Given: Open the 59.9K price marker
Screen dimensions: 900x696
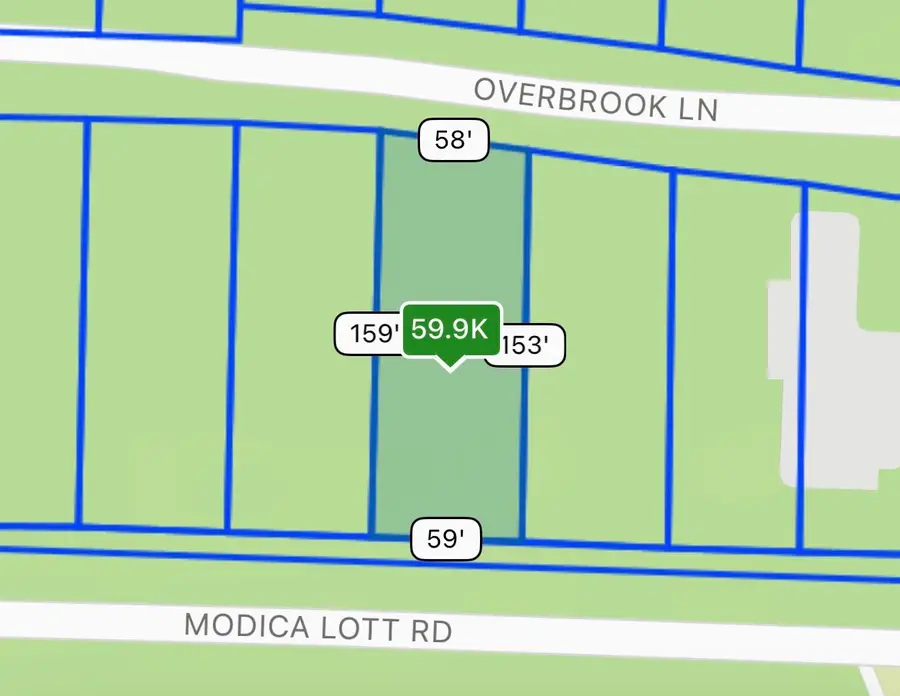Looking at the screenshot, I should click(450, 330).
